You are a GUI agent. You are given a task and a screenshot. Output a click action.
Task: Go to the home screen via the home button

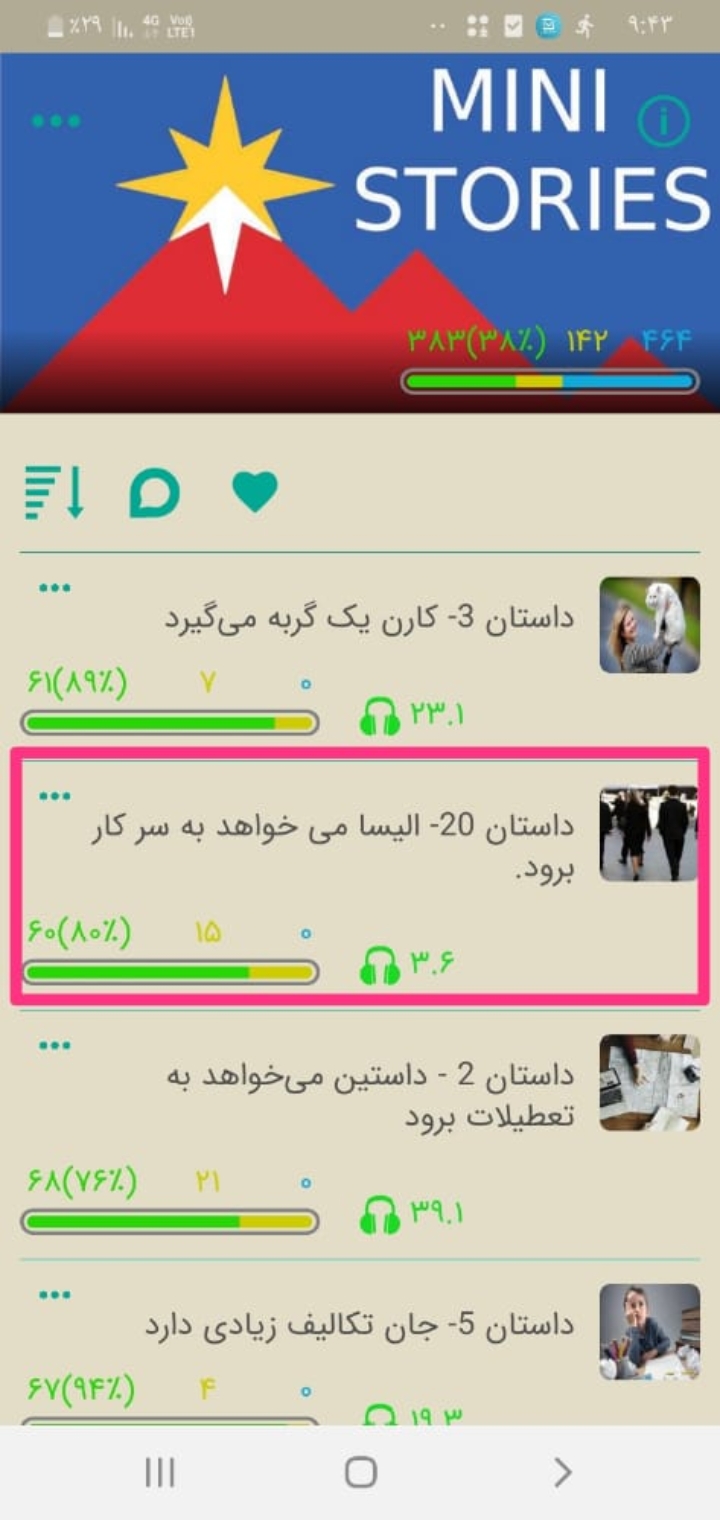[x=360, y=1472]
